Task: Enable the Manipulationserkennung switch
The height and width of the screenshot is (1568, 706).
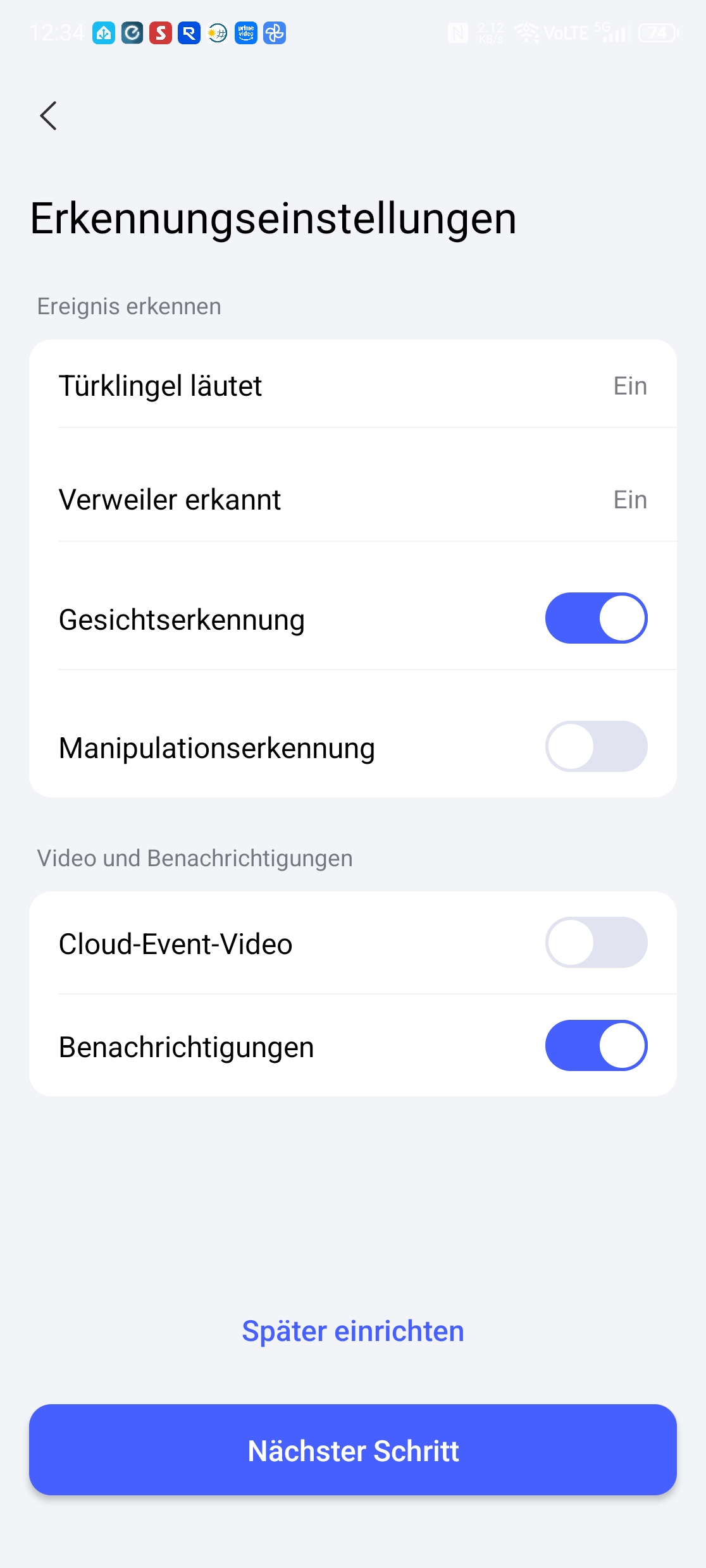Action: click(595, 747)
